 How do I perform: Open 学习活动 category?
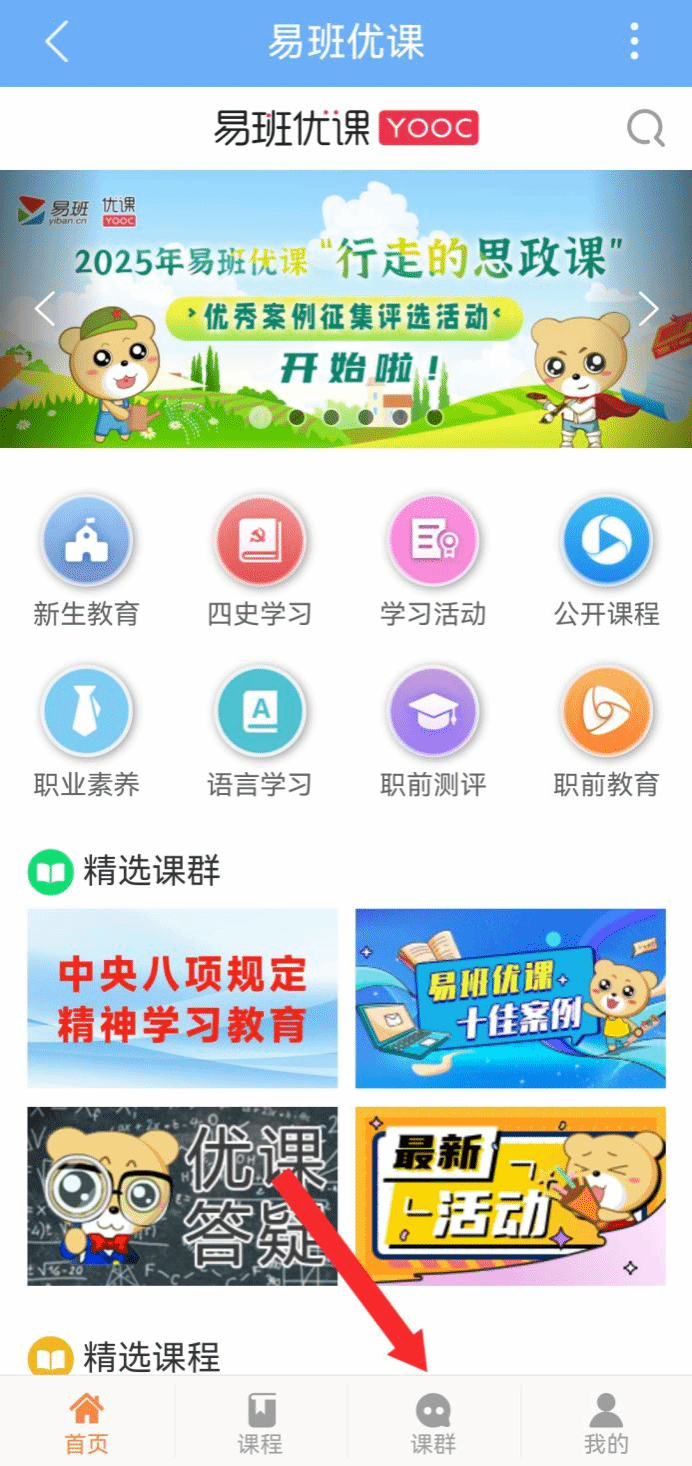coord(433,542)
